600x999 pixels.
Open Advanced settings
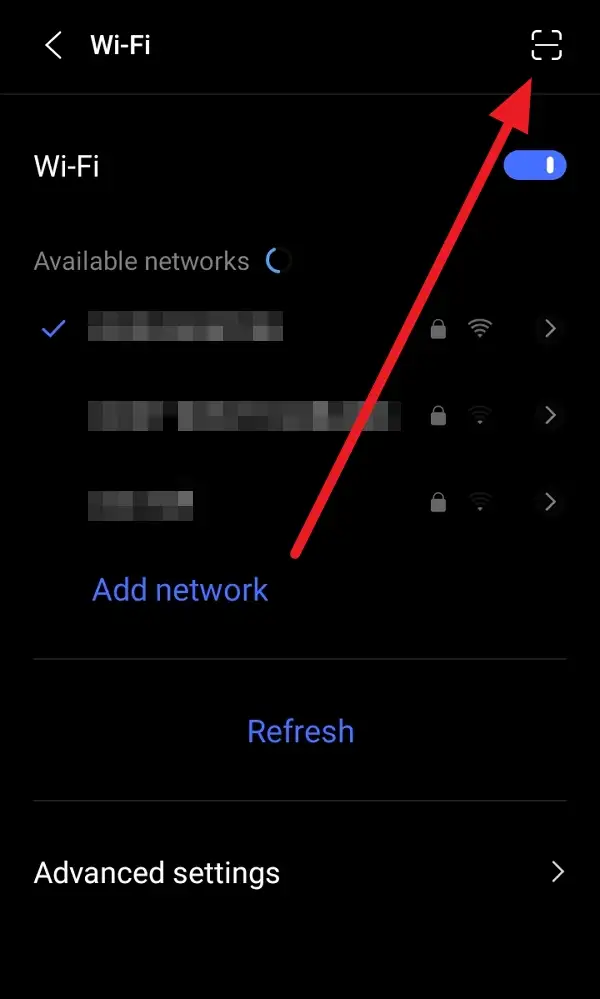click(300, 872)
